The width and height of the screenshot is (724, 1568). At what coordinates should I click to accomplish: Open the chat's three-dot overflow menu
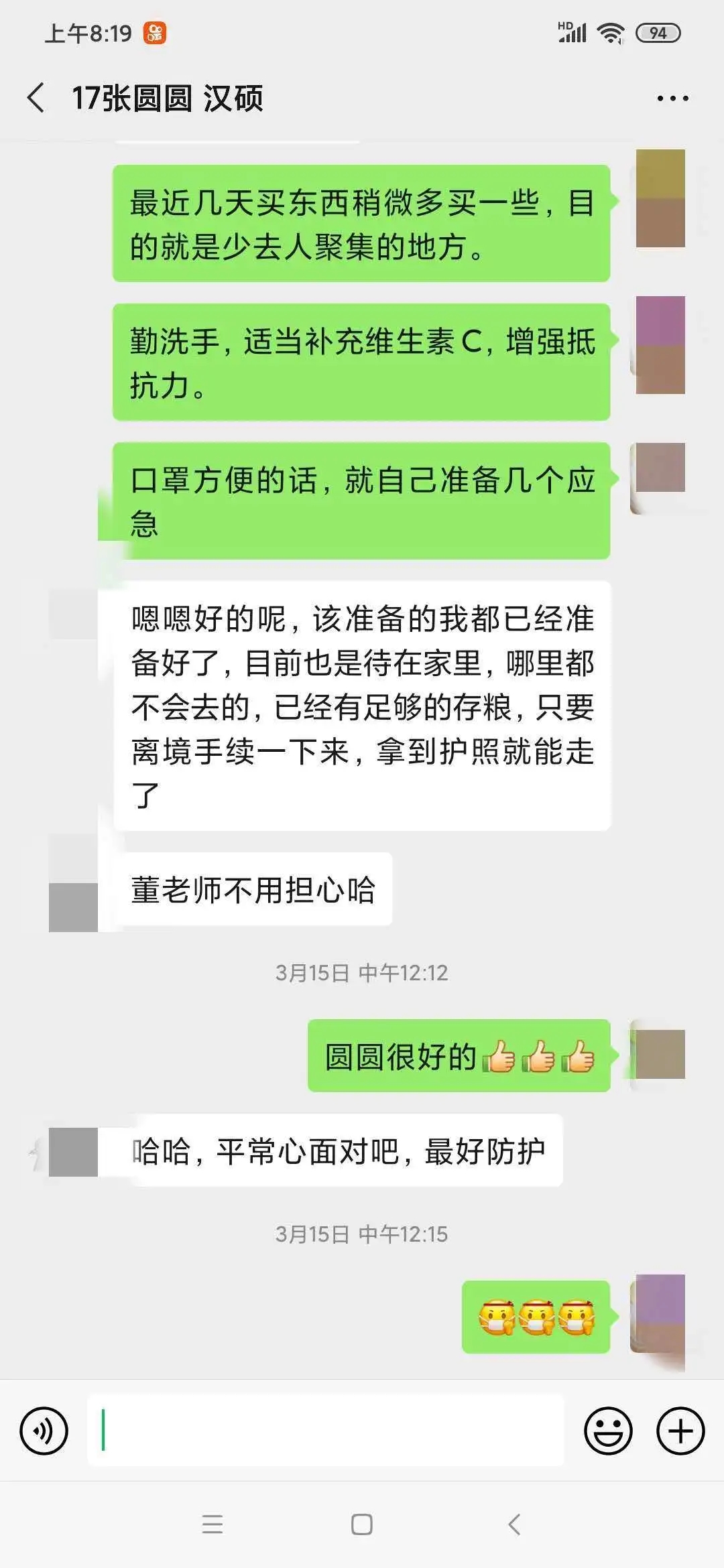click(672, 99)
